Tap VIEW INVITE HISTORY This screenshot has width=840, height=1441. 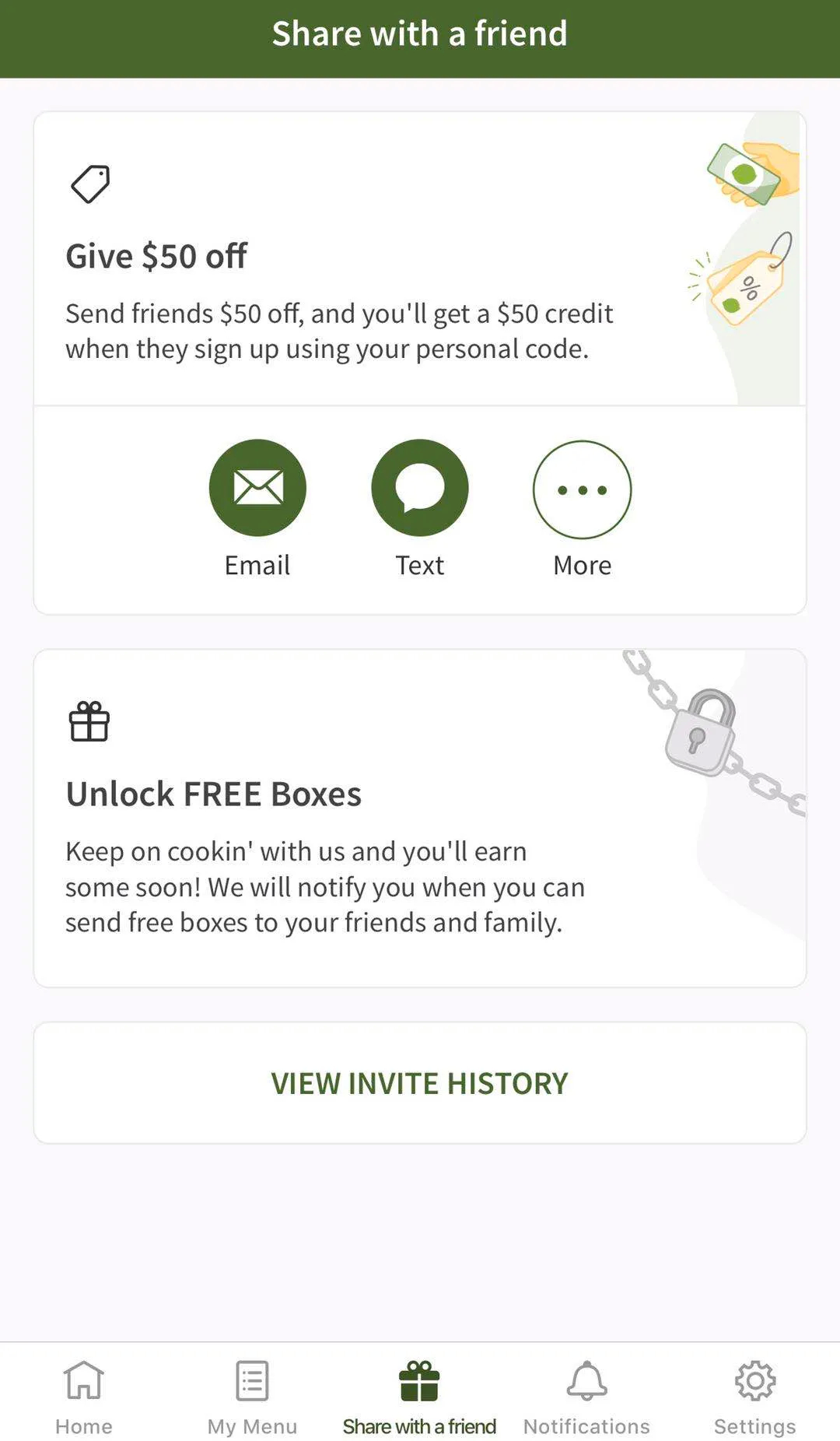click(420, 1083)
